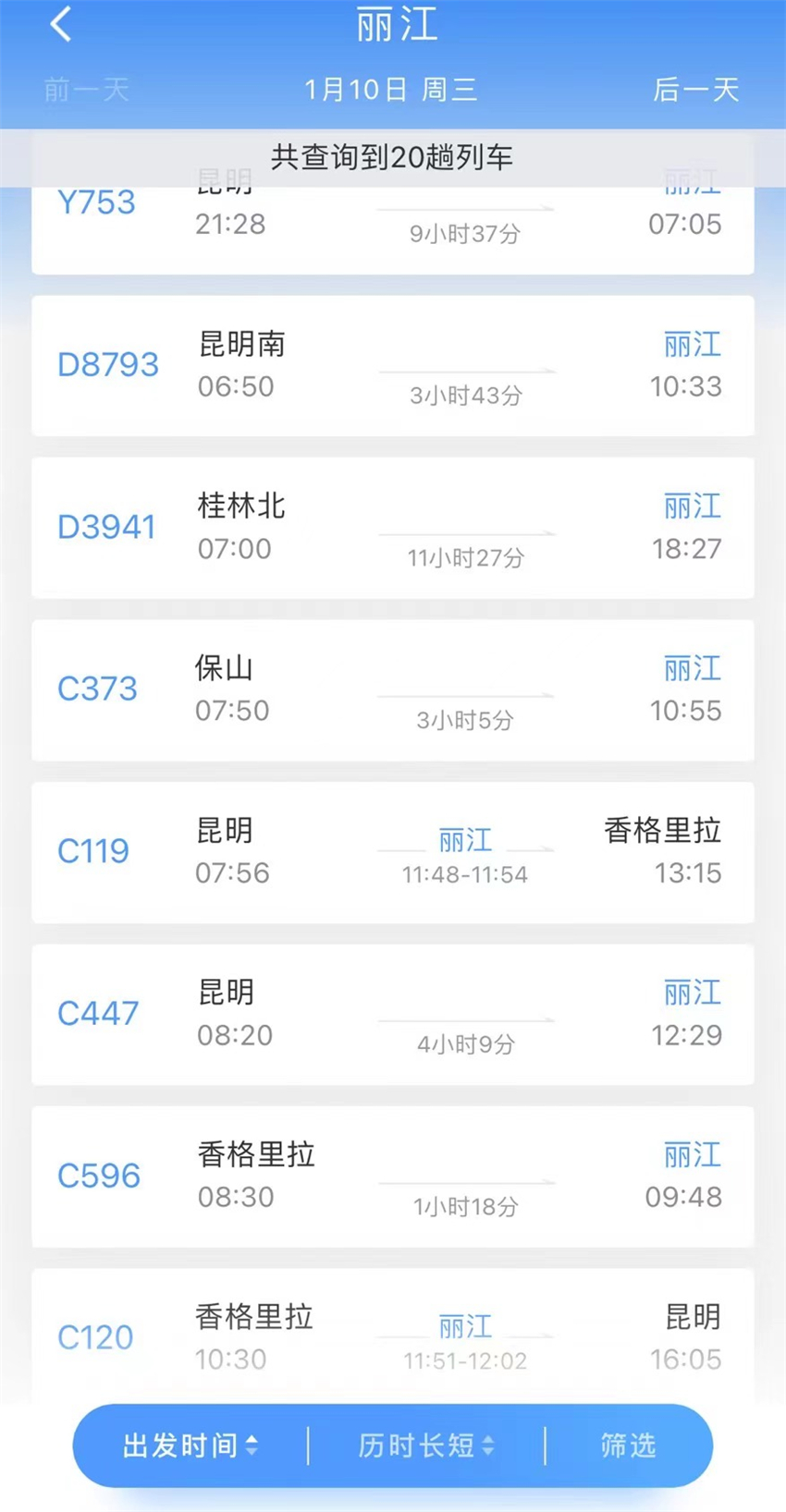The width and height of the screenshot is (786, 1512).
Task: Sort trains by 出发时间
Action: (190, 1445)
